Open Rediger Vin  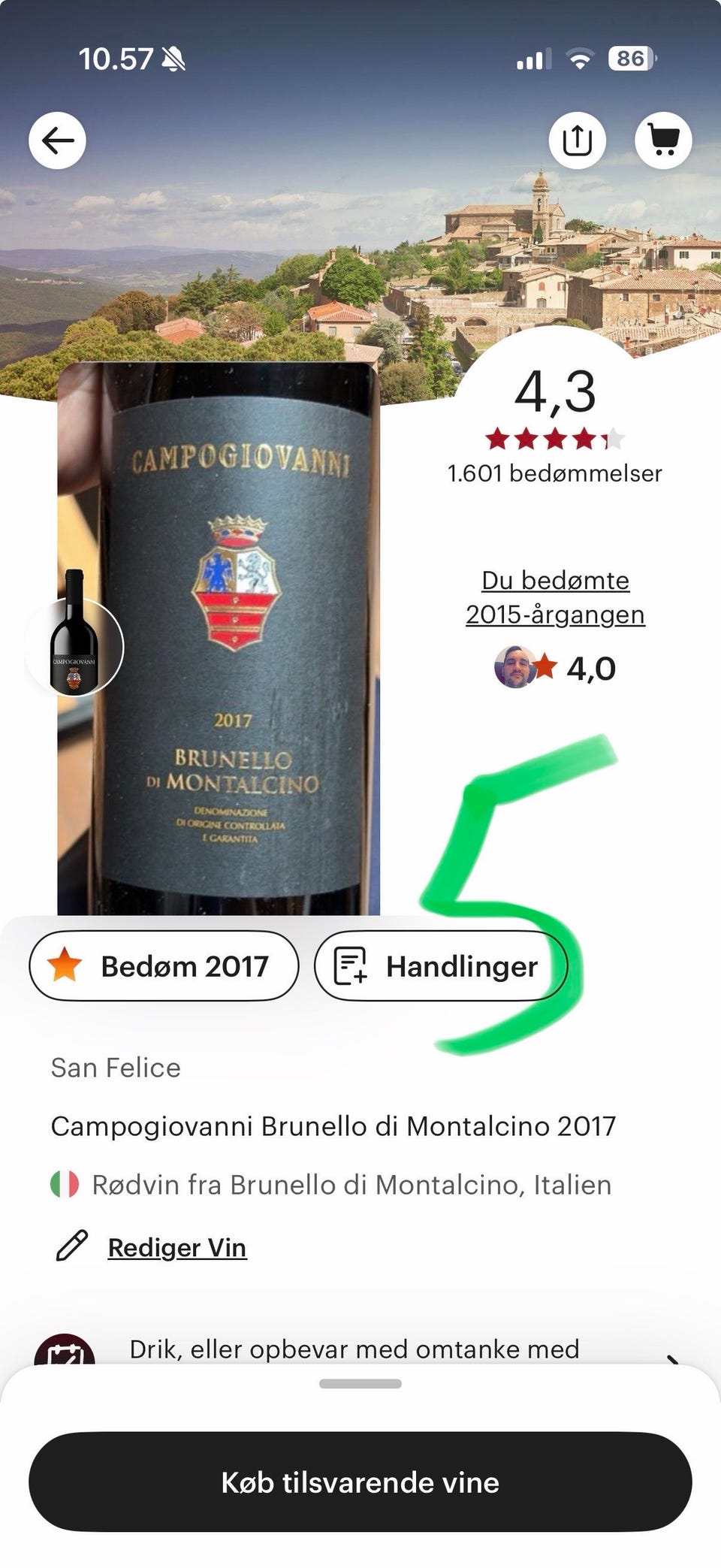pos(176,1246)
